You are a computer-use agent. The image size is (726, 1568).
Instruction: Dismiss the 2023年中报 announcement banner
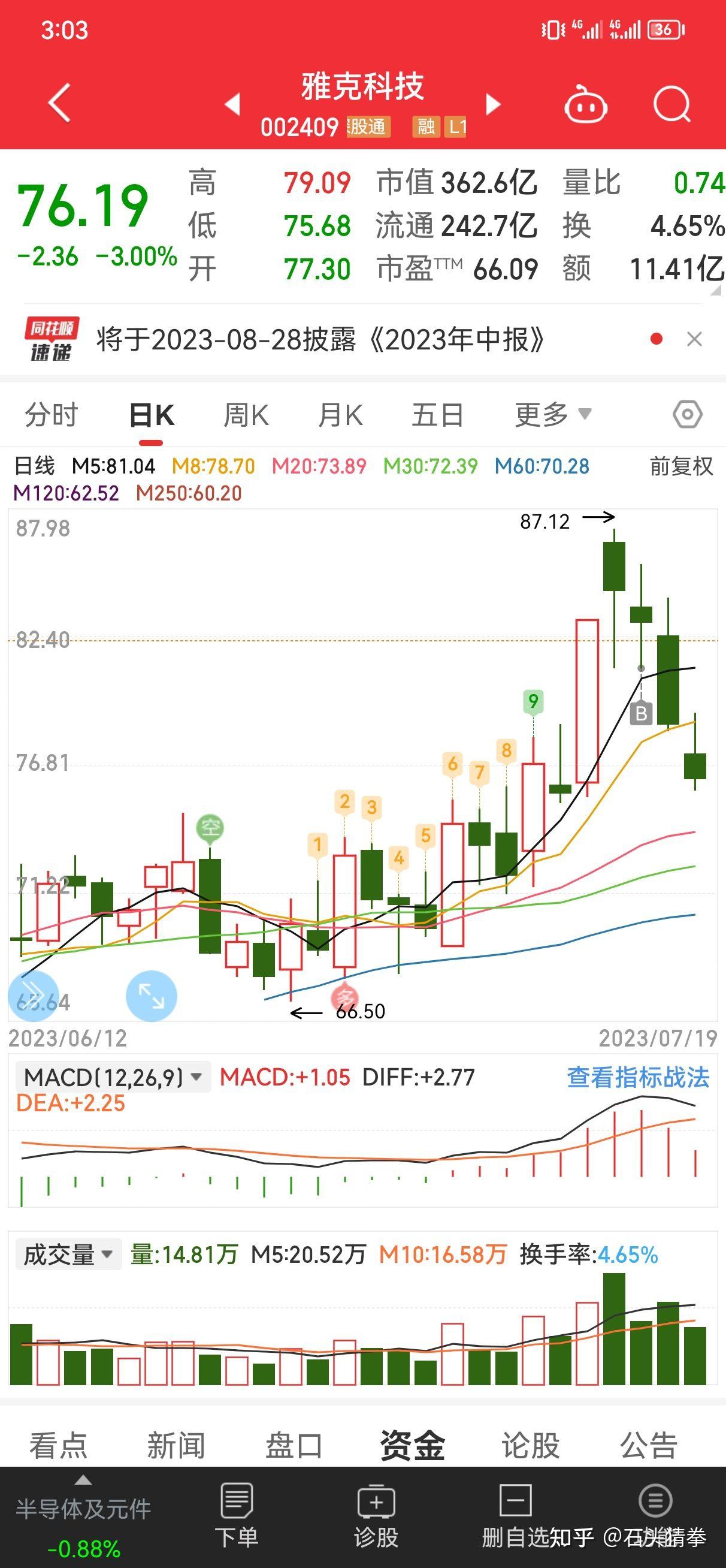click(694, 340)
